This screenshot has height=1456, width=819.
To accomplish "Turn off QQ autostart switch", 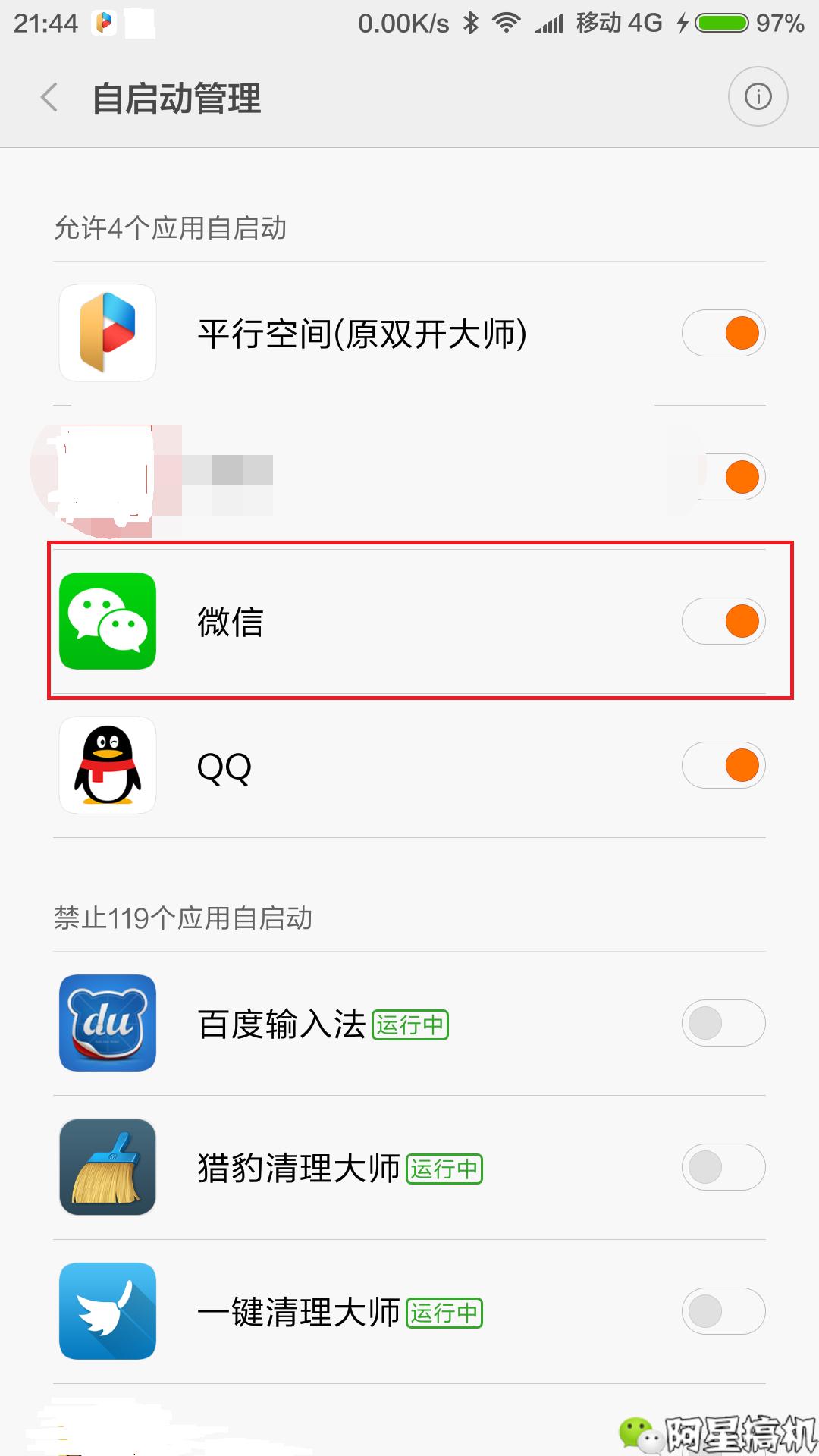I will tap(723, 766).
